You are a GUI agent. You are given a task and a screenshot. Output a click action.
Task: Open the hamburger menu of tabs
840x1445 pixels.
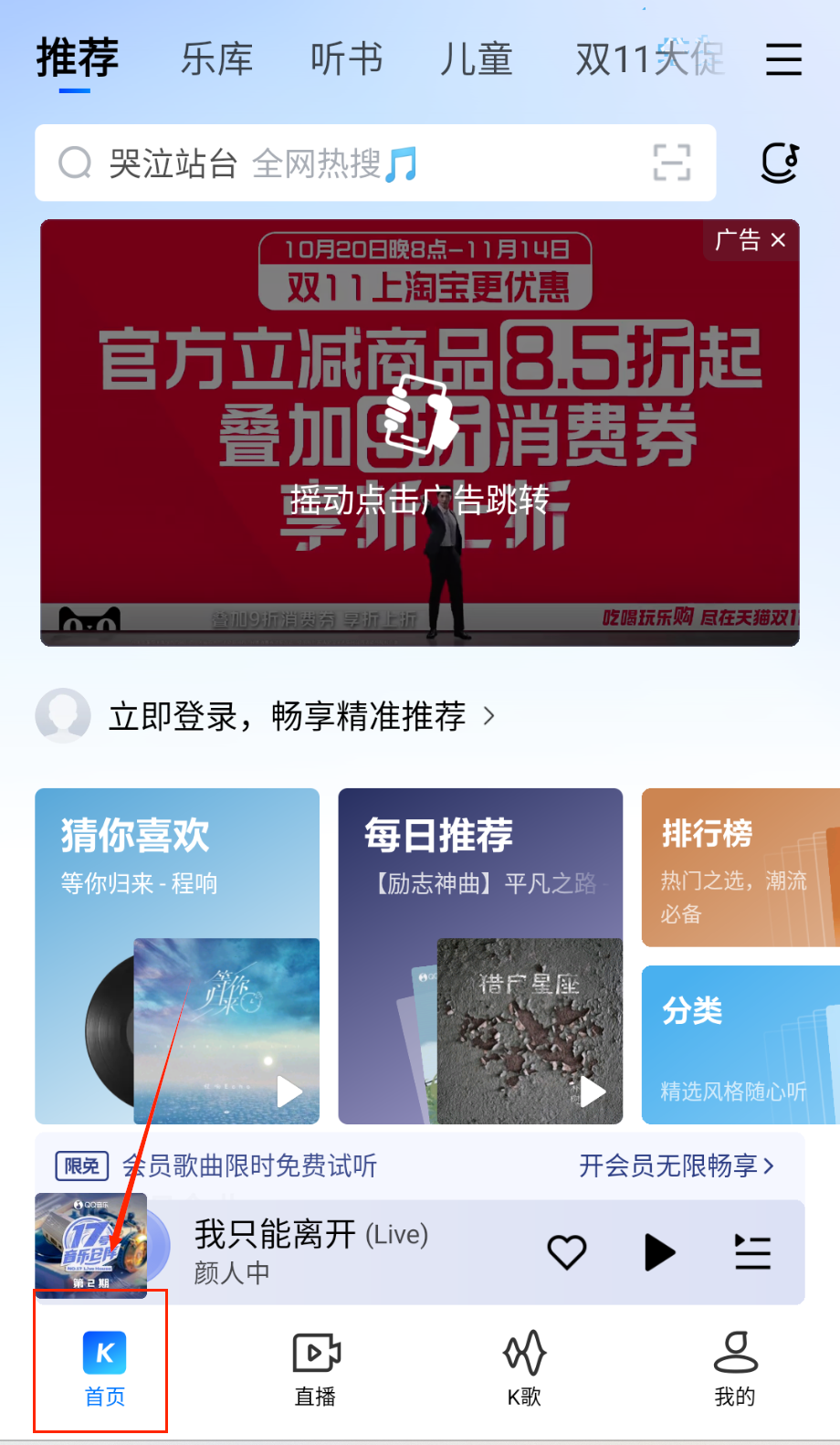[x=783, y=60]
